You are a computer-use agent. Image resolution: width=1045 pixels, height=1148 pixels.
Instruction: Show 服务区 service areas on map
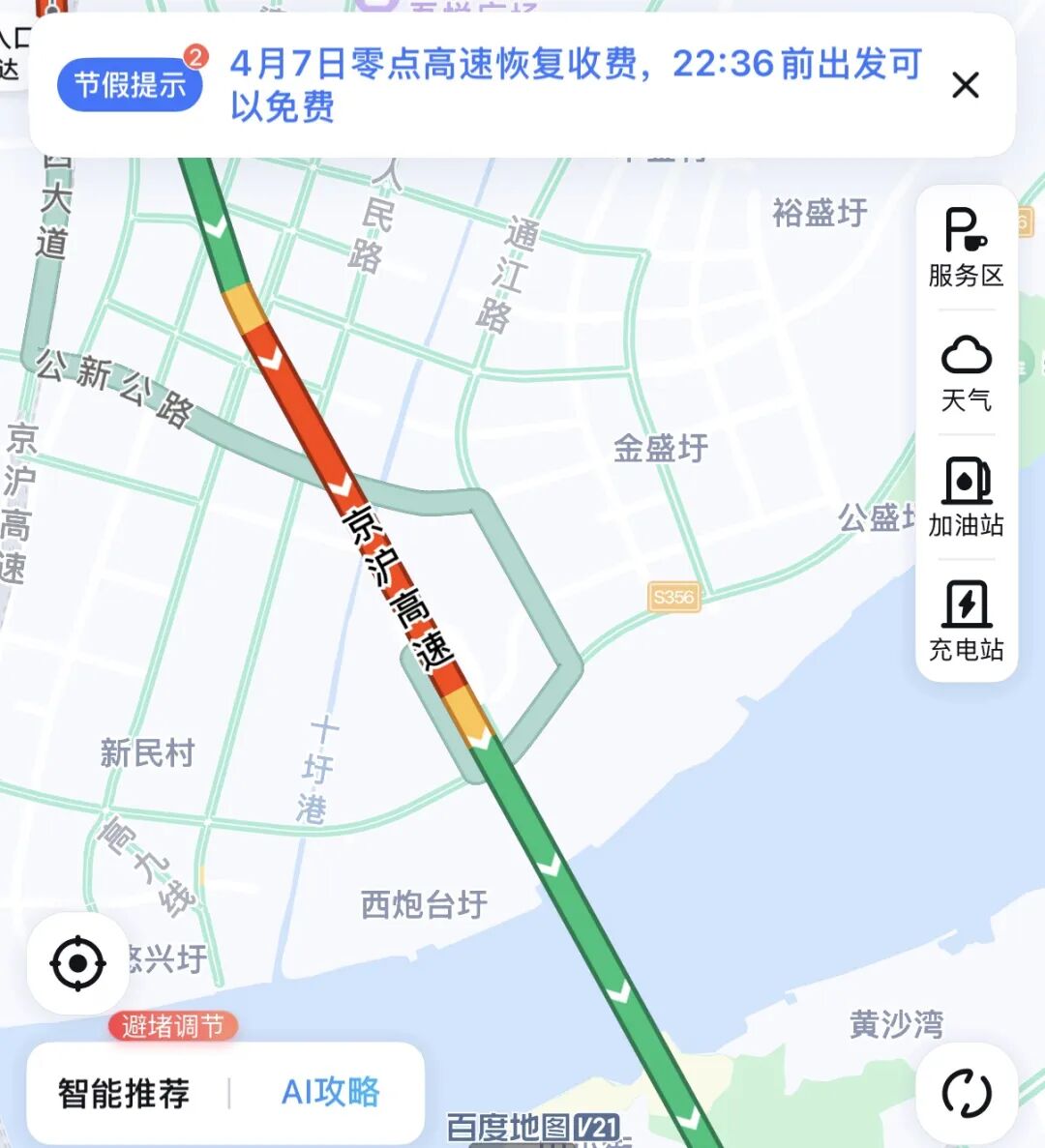tap(966, 249)
